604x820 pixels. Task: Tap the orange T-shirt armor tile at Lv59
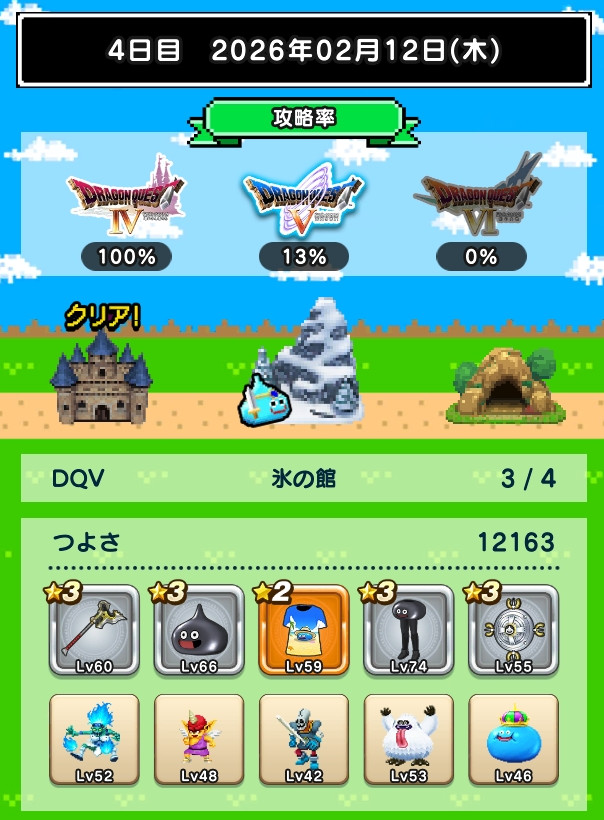[x=303, y=631]
